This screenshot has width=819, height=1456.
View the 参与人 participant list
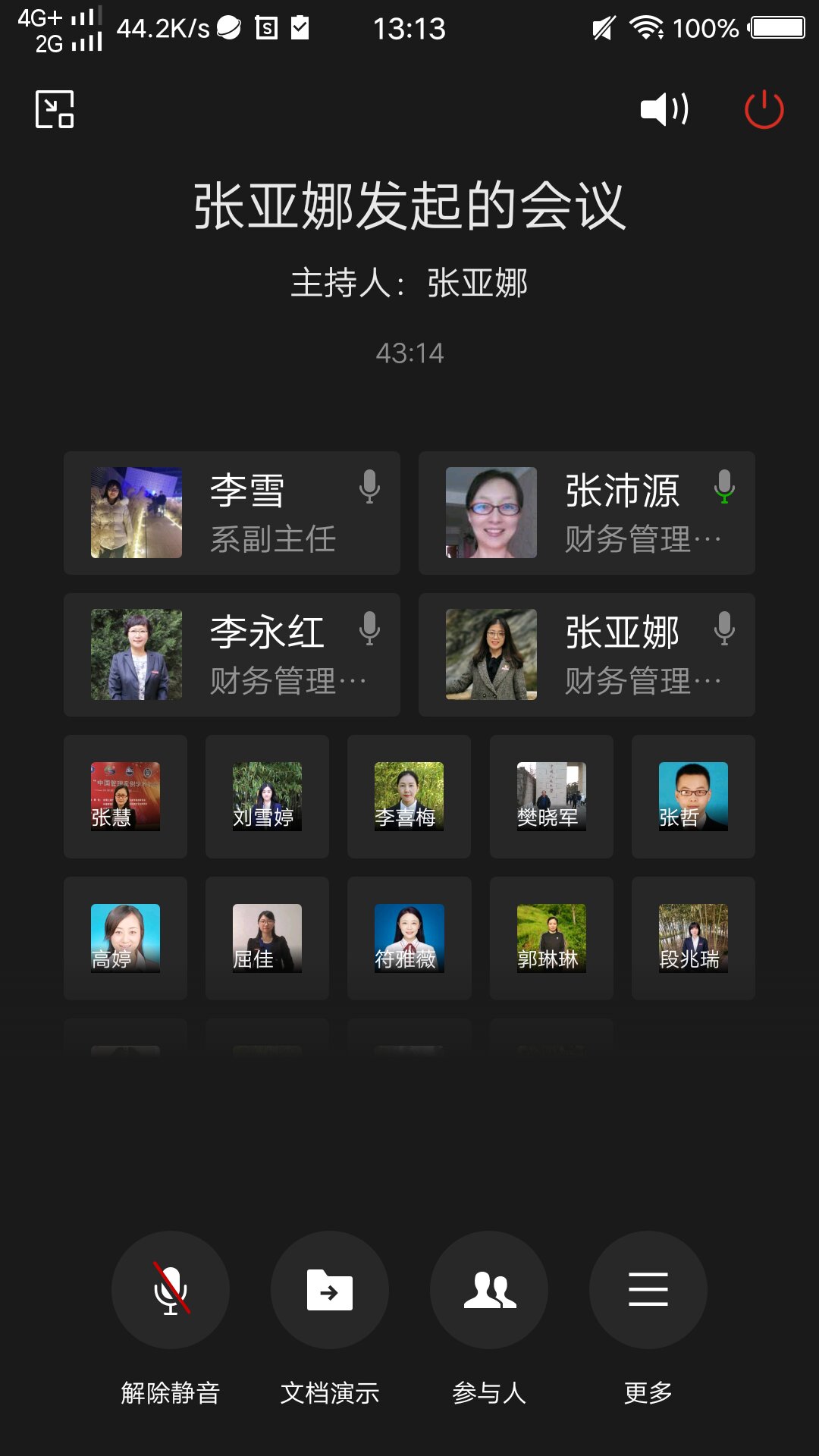click(x=489, y=1290)
